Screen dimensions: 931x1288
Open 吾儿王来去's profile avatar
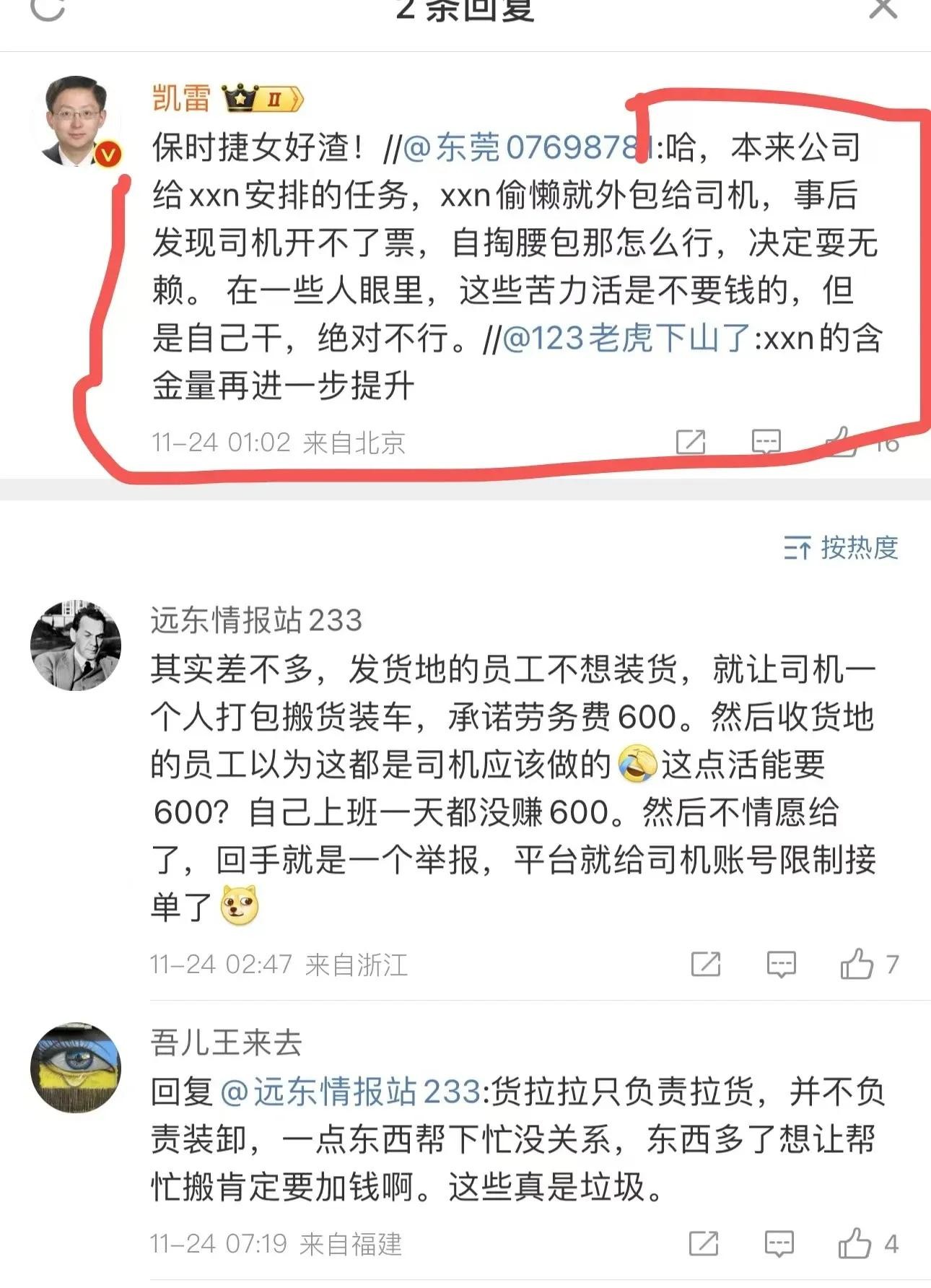tap(76, 1067)
